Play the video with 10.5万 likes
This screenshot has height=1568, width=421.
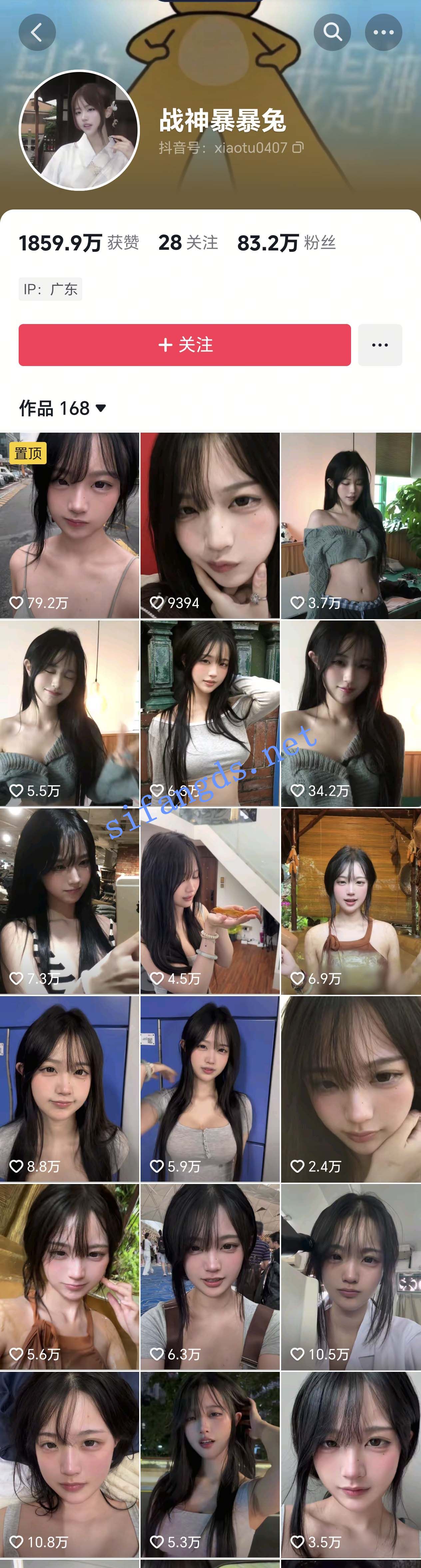pos(350,1277)
